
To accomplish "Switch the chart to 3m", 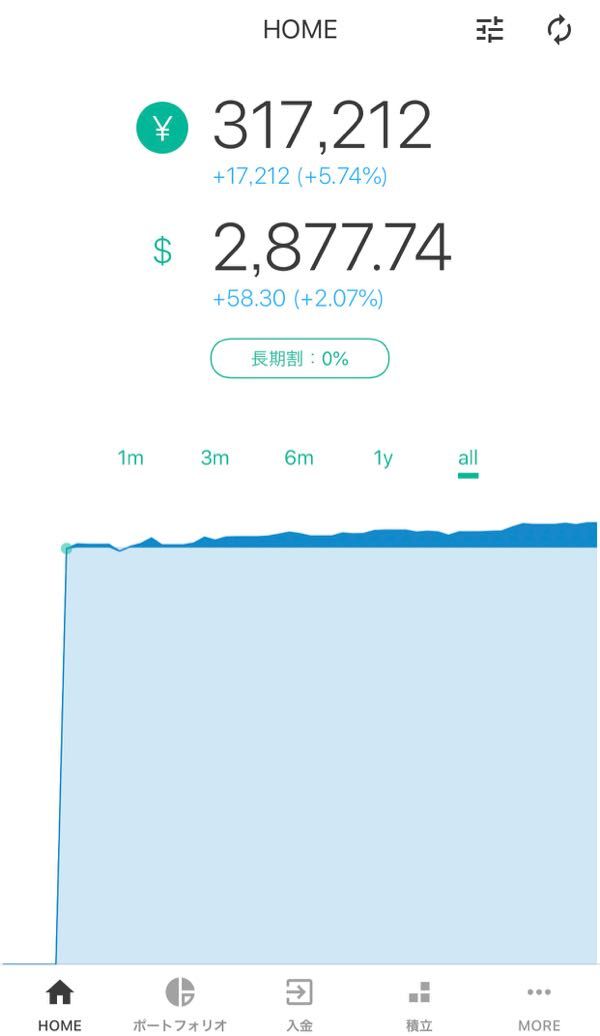I will point(215,458).
